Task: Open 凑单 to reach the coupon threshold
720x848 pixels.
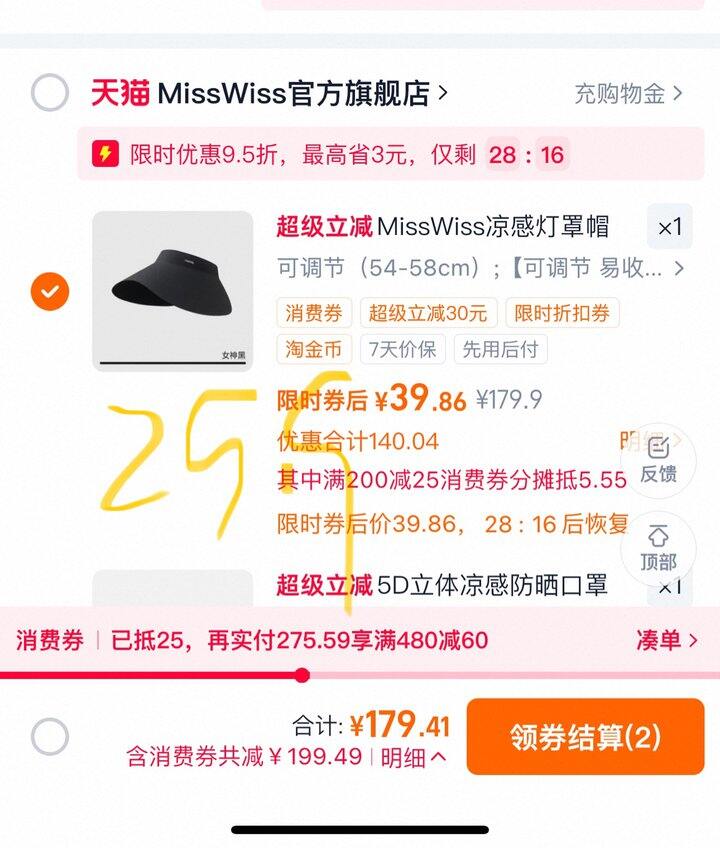Action: pos(666,640)
